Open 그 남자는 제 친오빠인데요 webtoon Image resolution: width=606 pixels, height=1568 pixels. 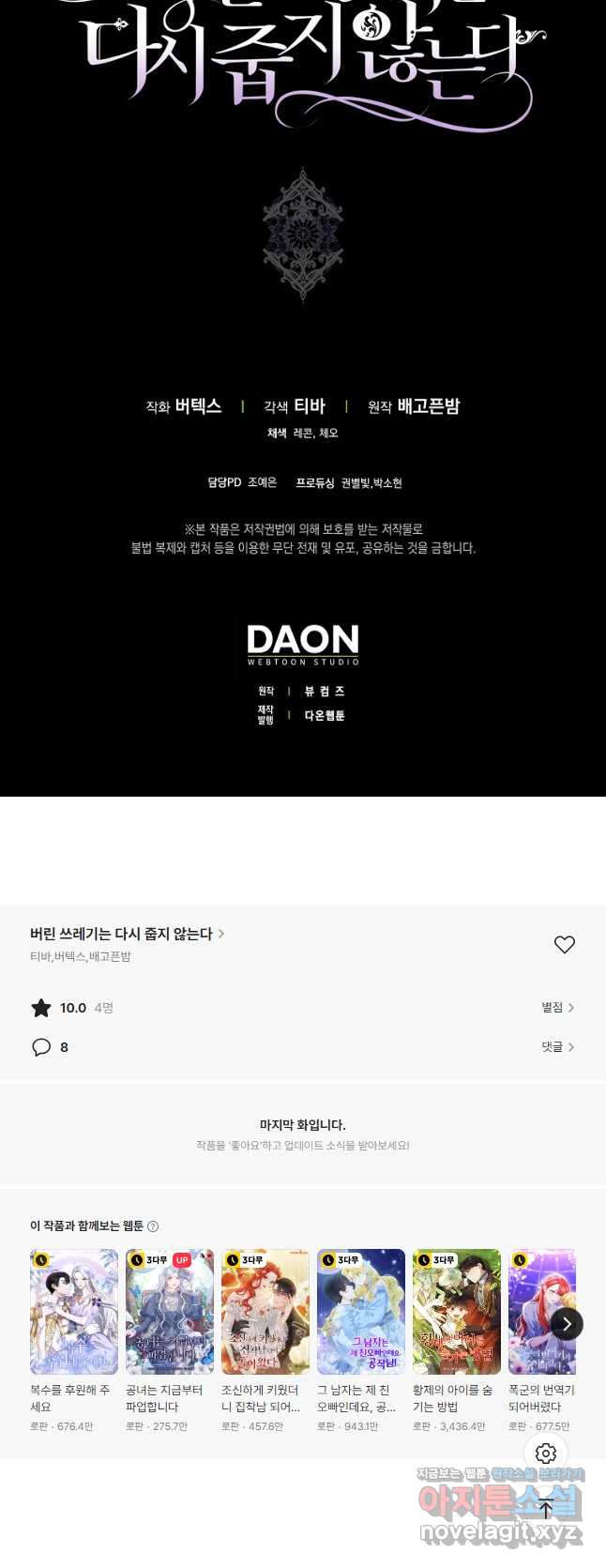361,1312
